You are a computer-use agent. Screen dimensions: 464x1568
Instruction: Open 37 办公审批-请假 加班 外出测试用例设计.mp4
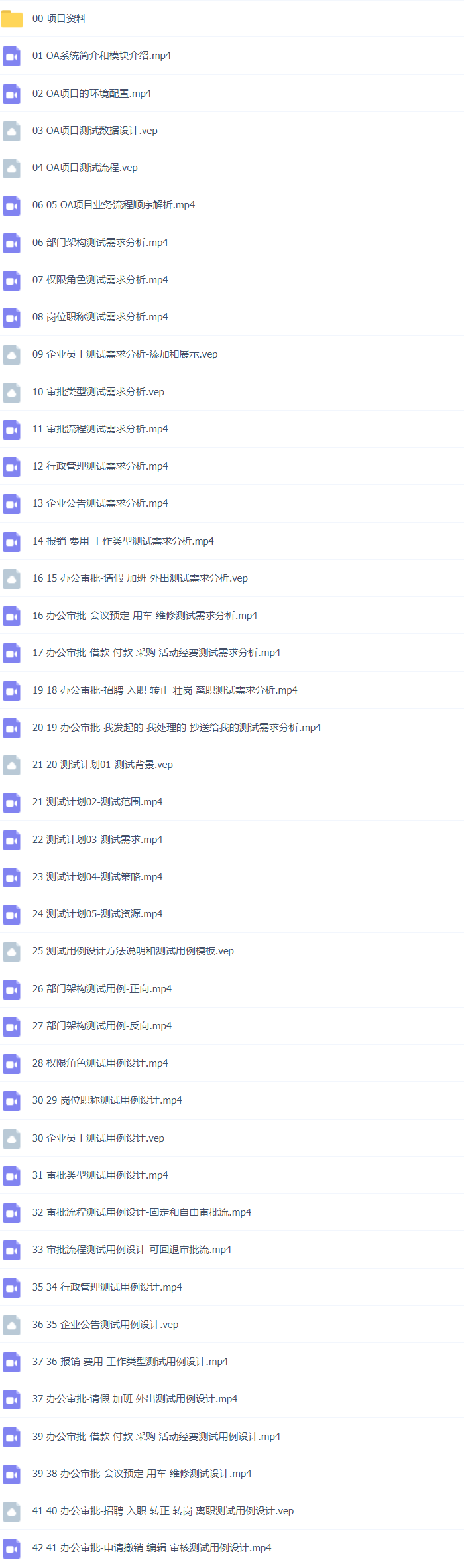[135, 1399]
